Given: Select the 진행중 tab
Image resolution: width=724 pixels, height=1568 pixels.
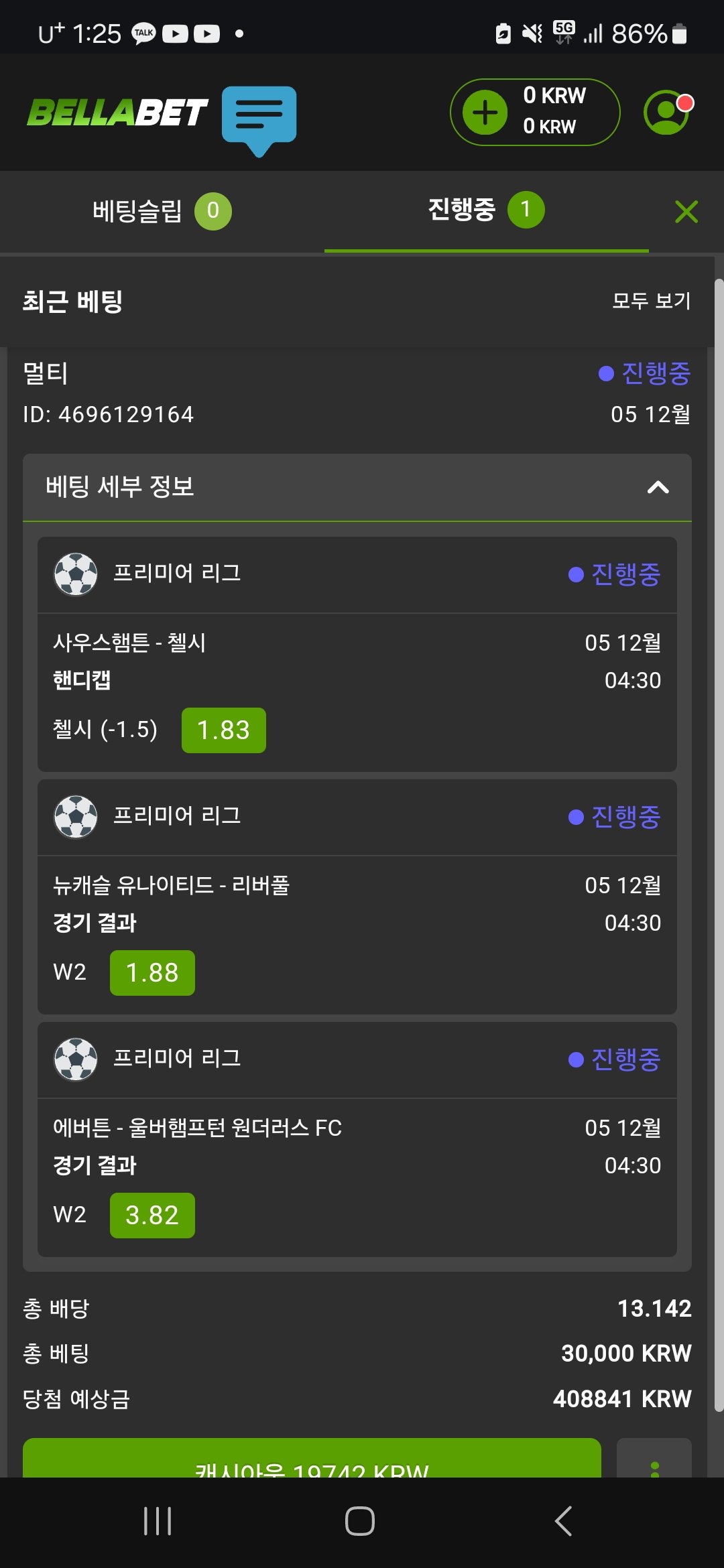Looking at the screenshot, I should click(x=485, y=210).
